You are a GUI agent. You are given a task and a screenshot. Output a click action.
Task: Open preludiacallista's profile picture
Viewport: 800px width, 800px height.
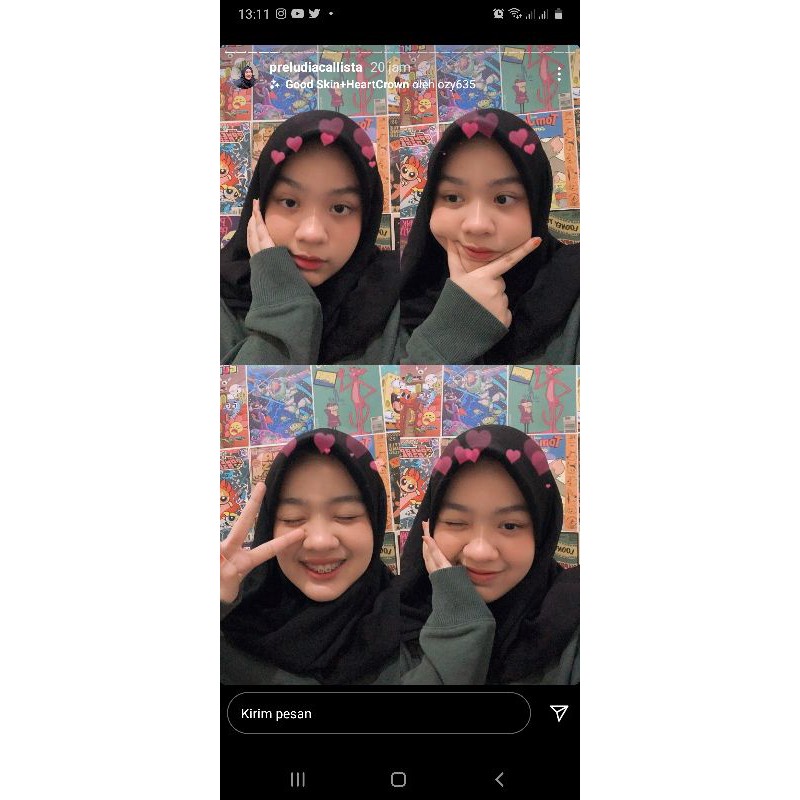click(x=243, y=74)
